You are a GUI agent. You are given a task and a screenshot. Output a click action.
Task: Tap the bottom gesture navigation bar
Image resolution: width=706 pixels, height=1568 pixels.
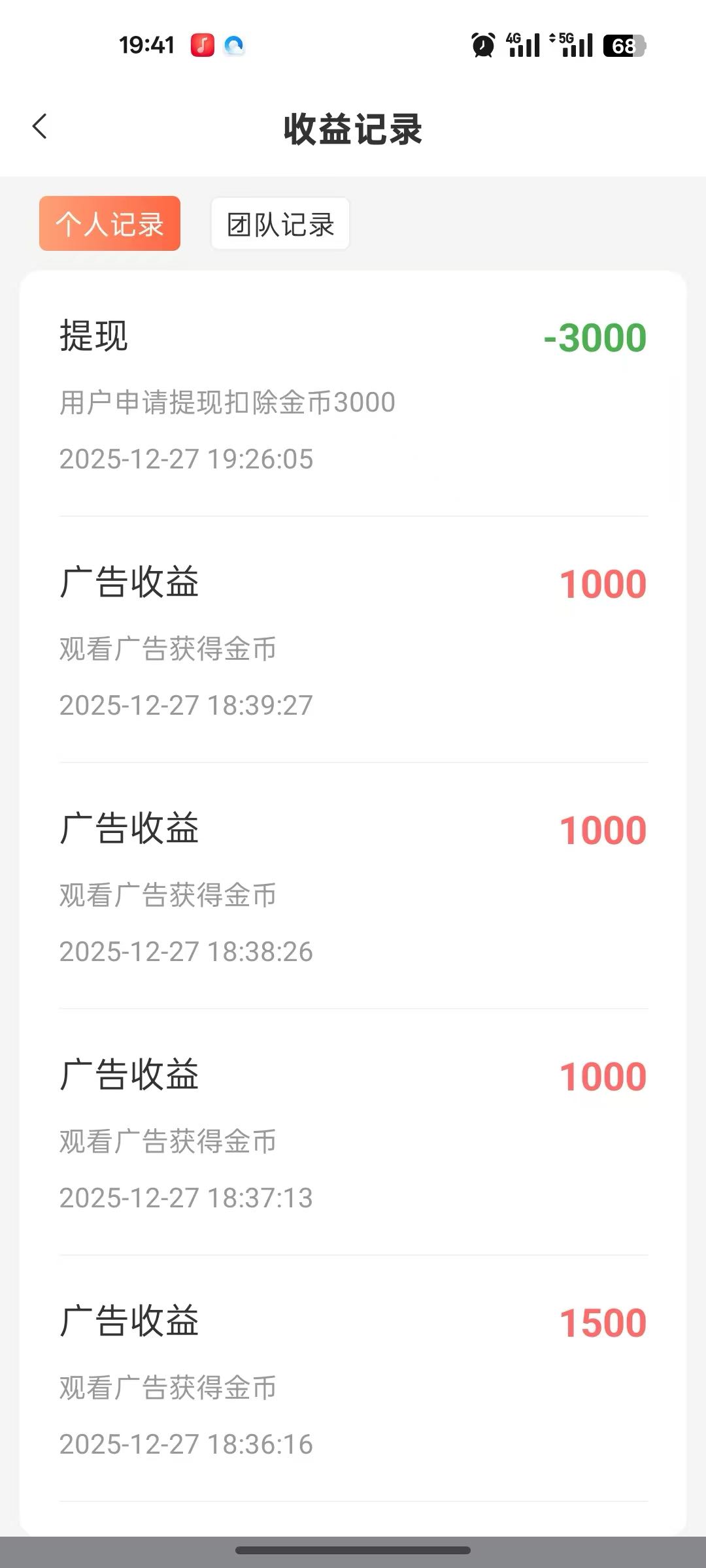pyautogui.click(x=353, y=1549)
